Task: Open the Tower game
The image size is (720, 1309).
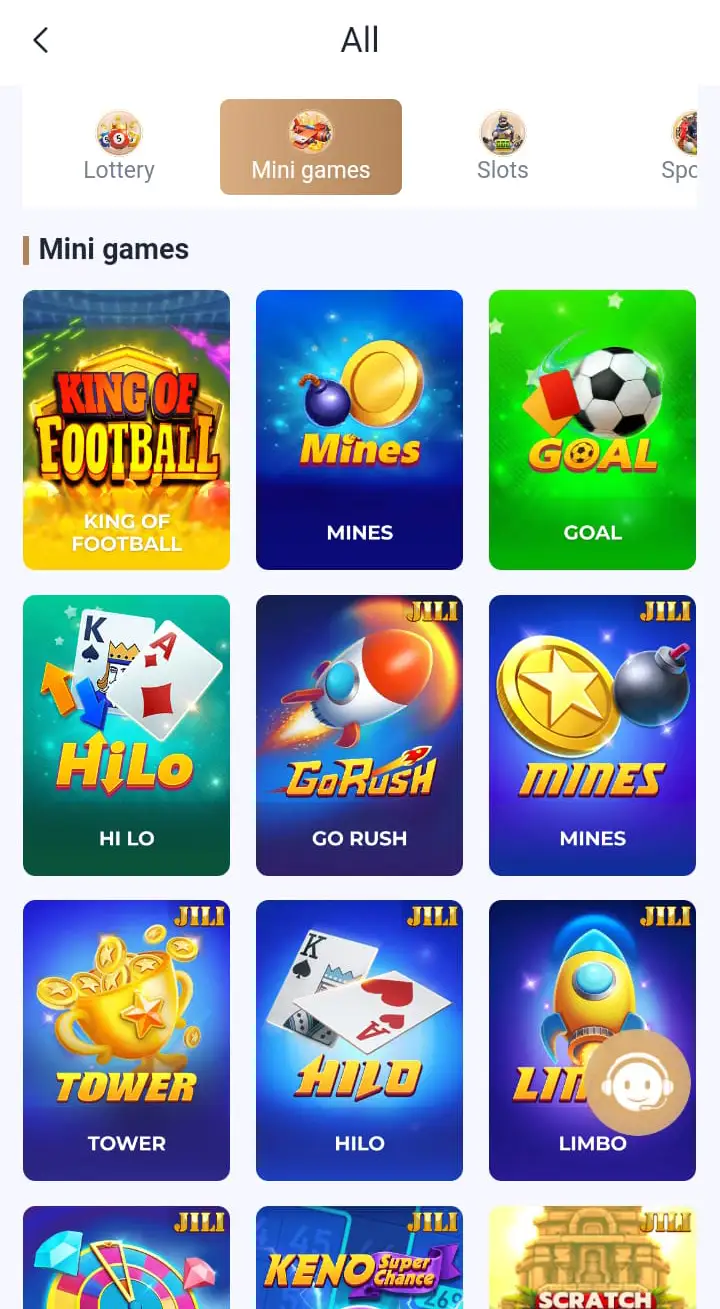Action: tap(126, 1040)
